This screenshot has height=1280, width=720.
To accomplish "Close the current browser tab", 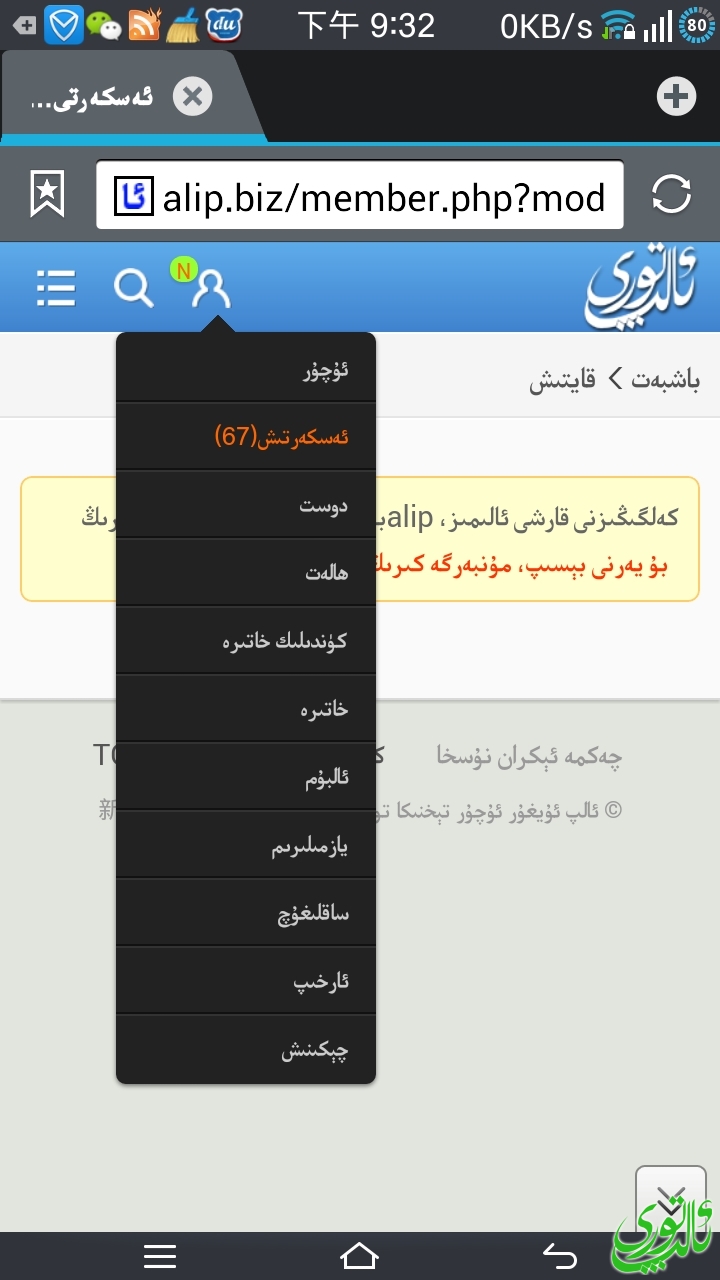I will (x=192, y=97).
